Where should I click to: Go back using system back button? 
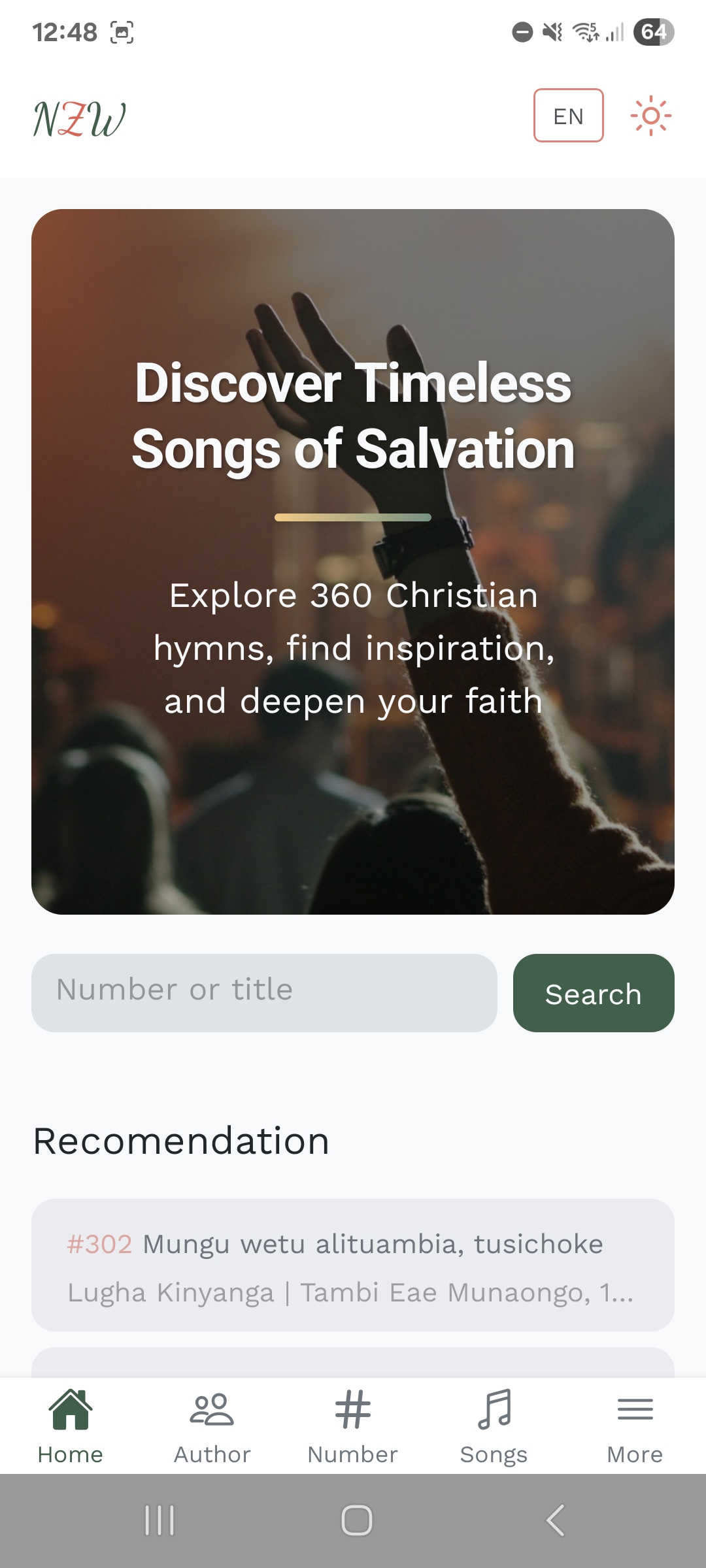pos(555,1520)
